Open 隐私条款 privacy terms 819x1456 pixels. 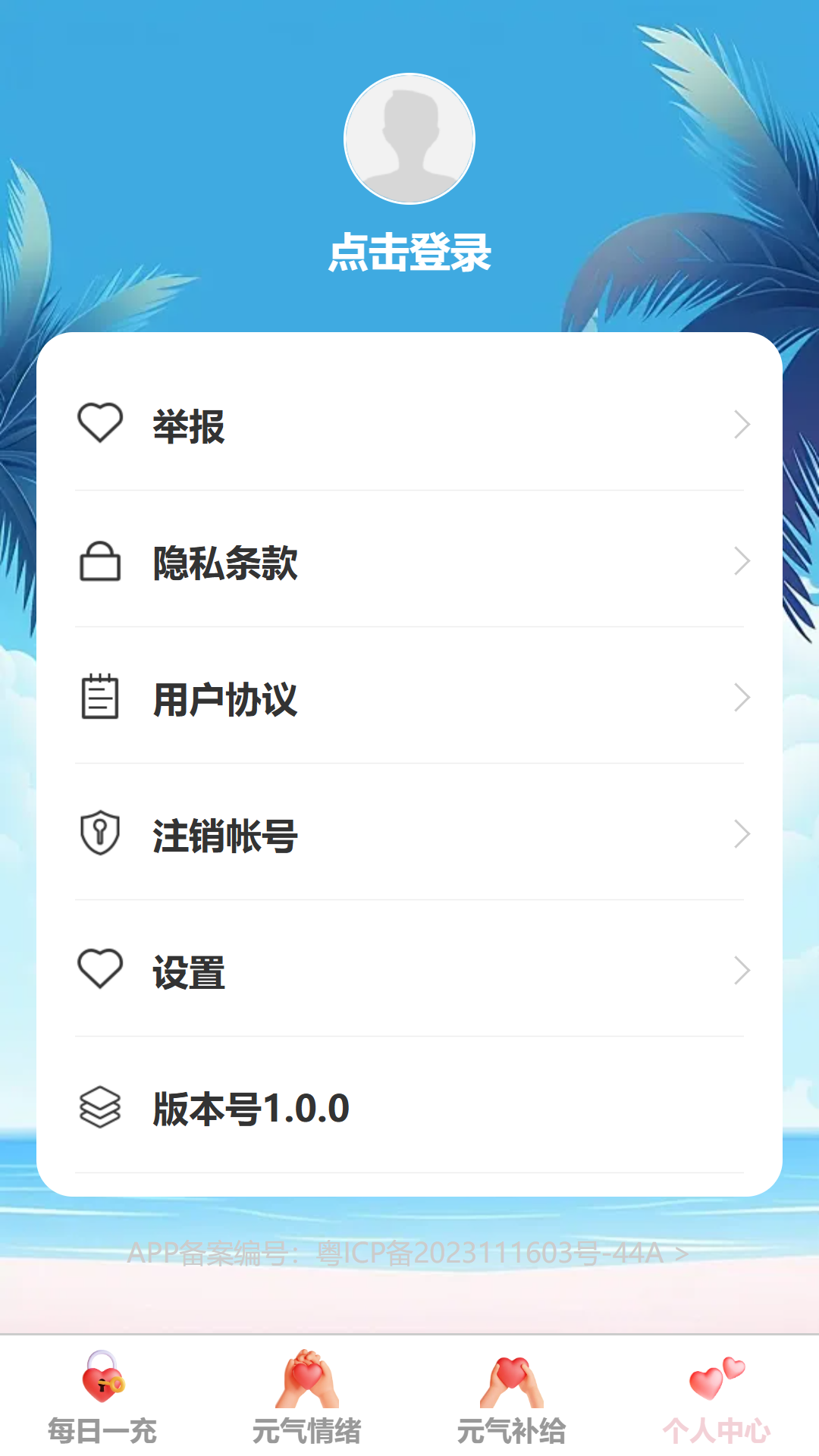[409, 560]
